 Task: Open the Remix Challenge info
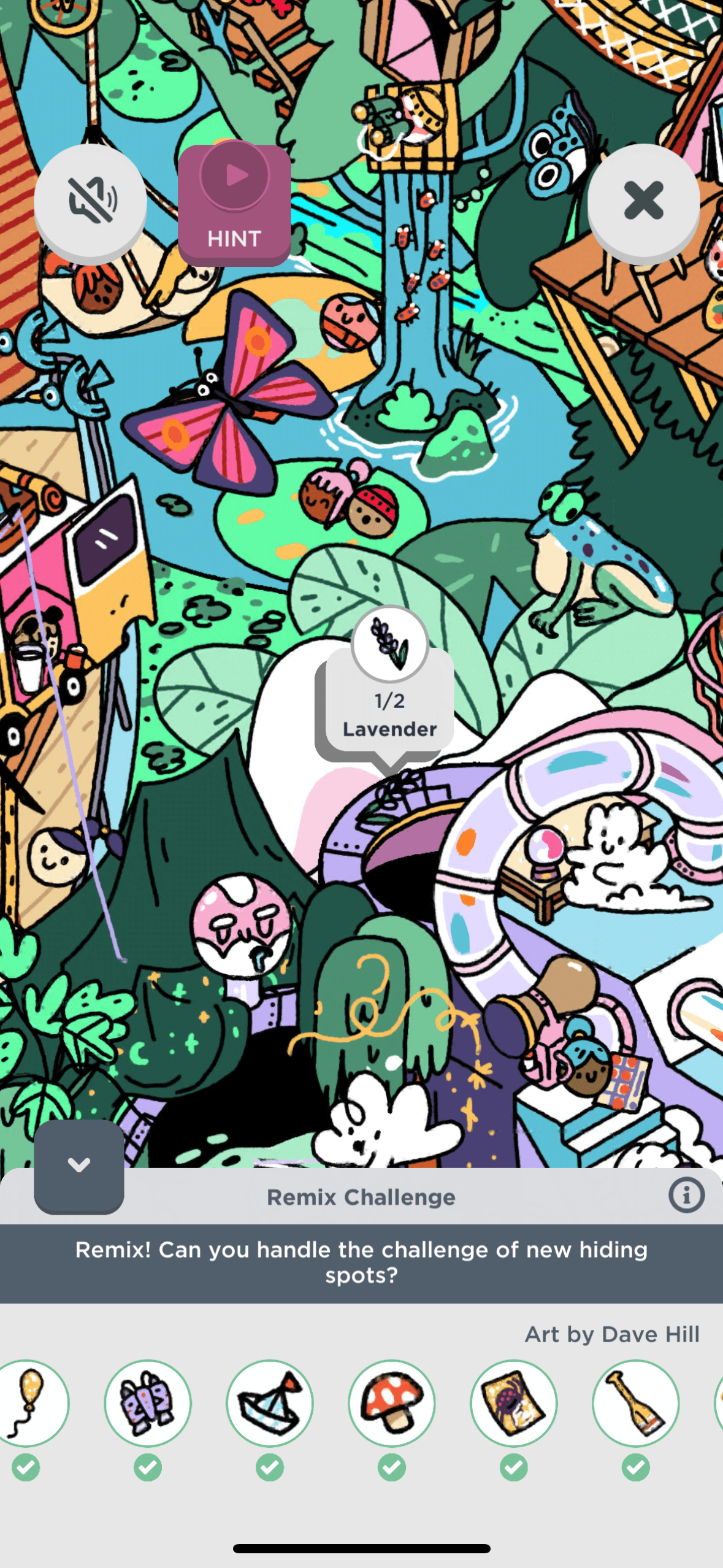pos(686,1196)
